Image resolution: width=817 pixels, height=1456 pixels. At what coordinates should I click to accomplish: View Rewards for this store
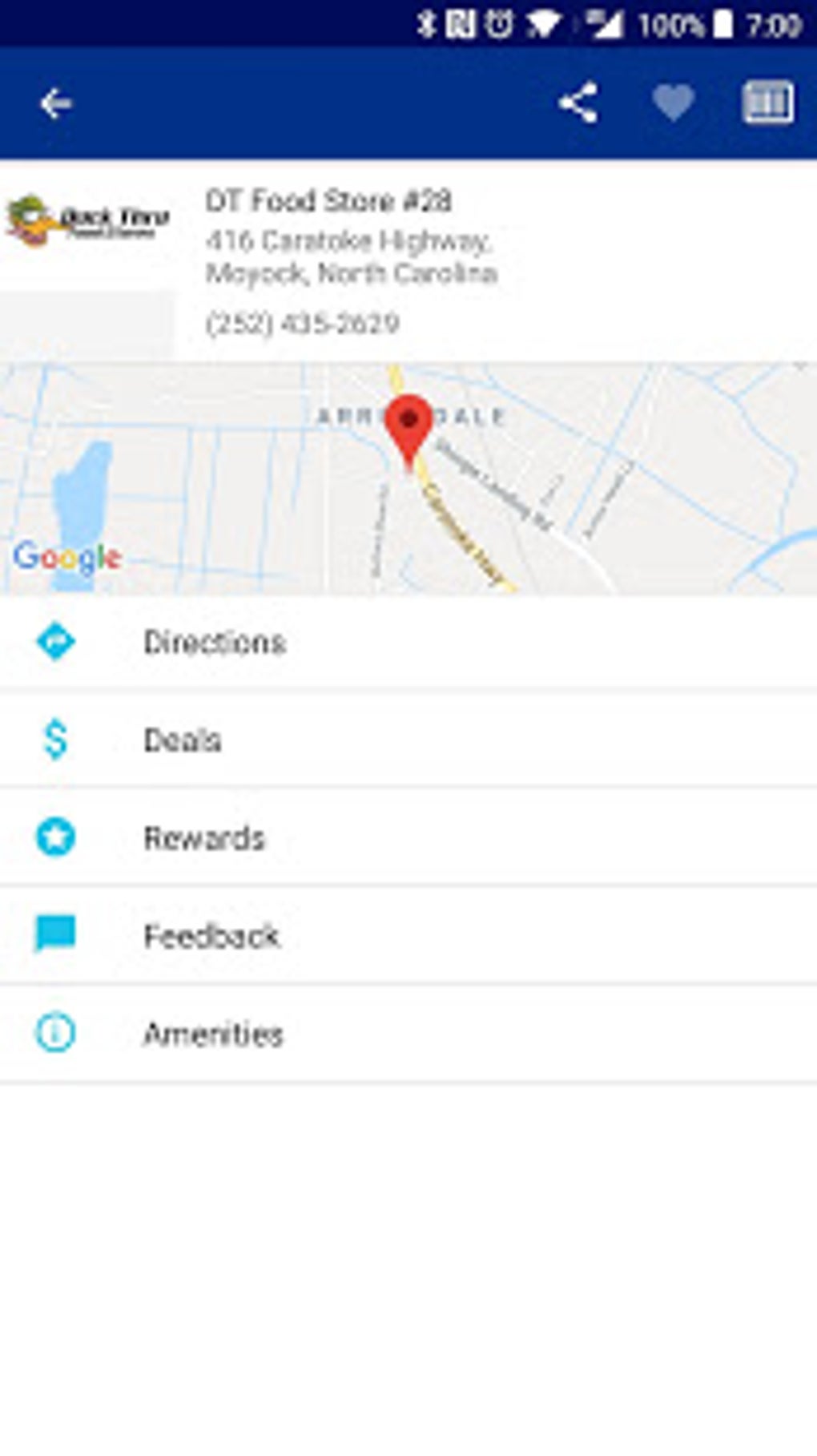click(408, 837)
